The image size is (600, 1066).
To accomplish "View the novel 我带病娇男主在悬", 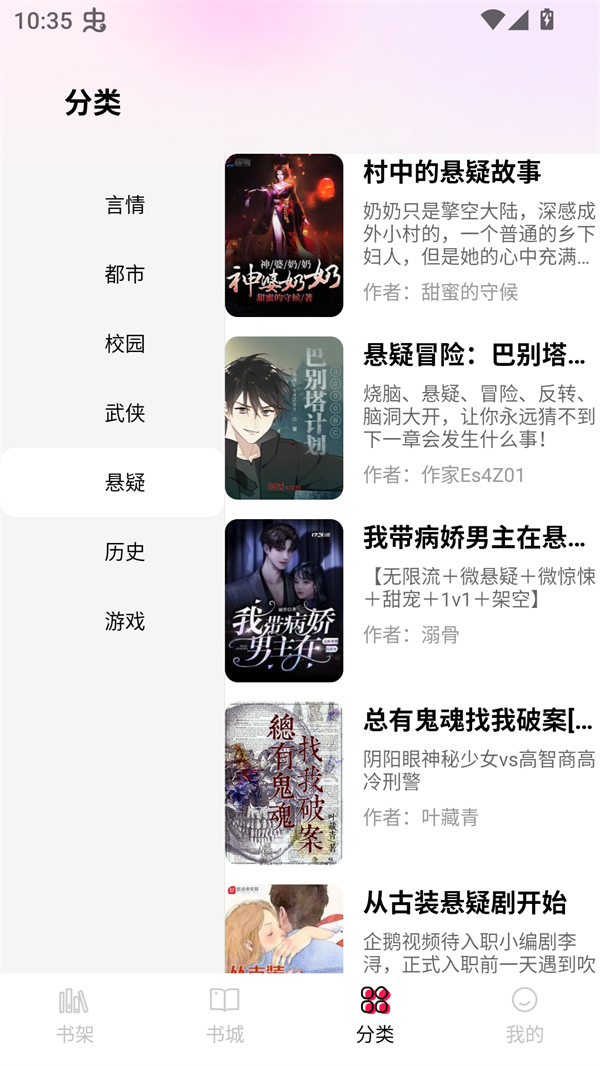I will pos(474,538).
